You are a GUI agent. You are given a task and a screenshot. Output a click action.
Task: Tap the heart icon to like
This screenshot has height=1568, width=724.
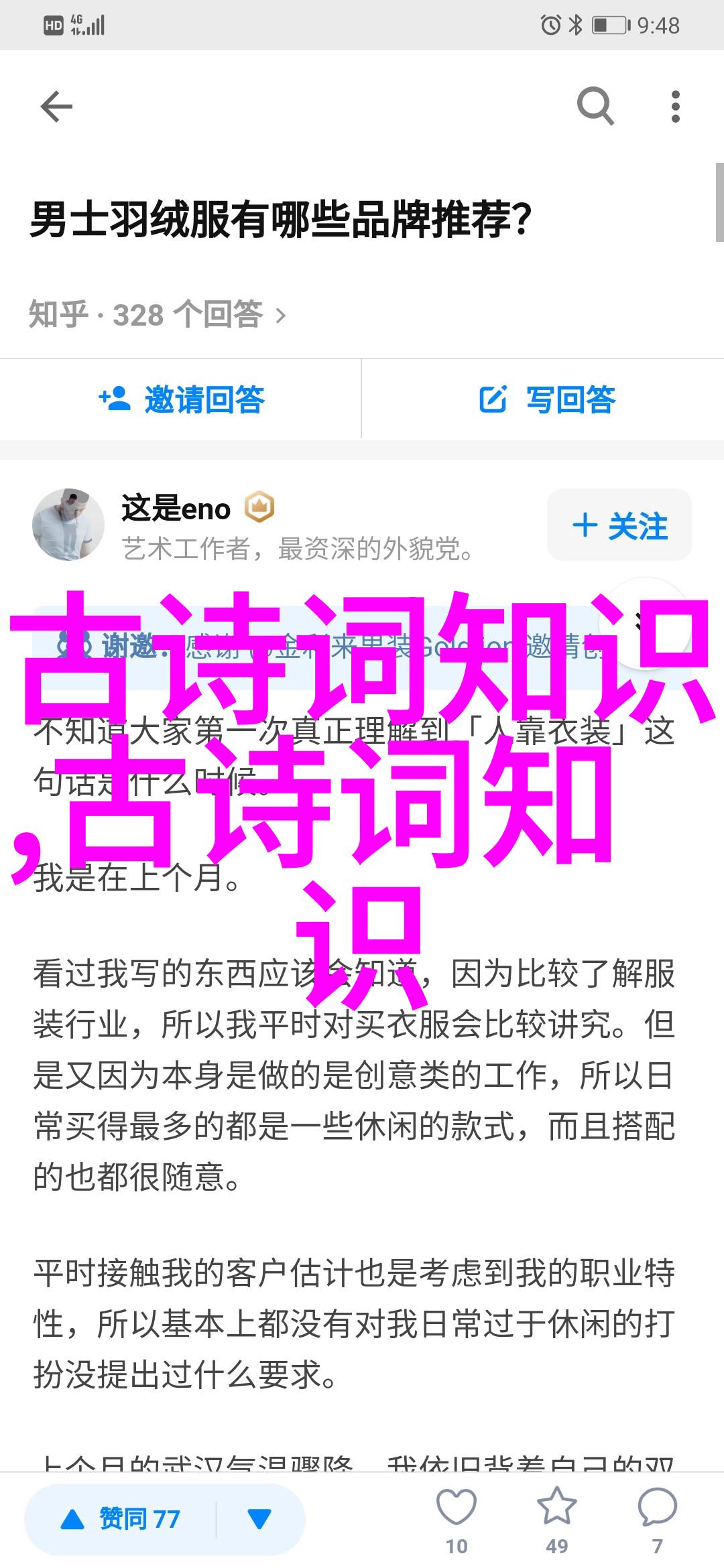click(x=457, y=1509)
